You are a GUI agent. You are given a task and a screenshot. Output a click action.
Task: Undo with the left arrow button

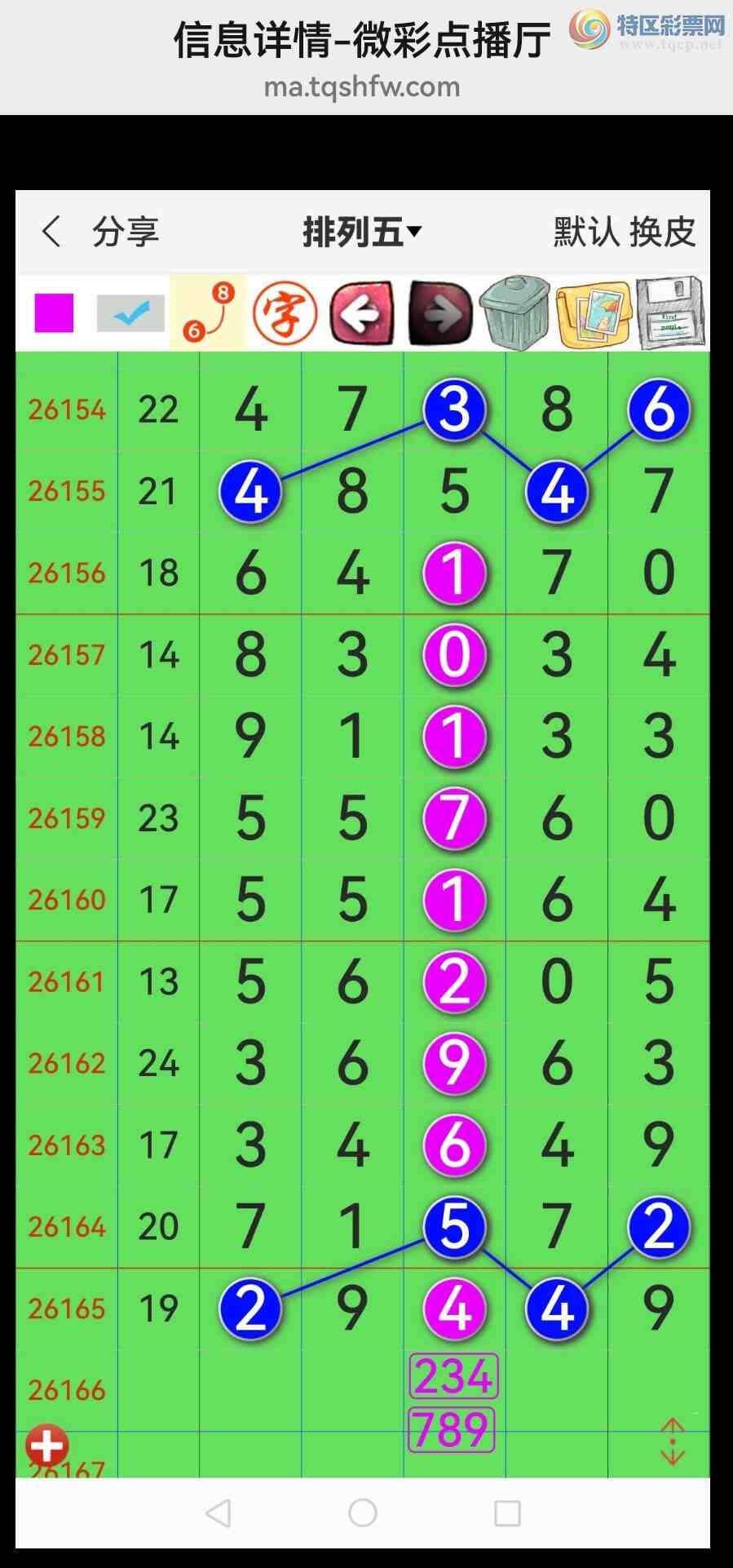pos(362,313)
